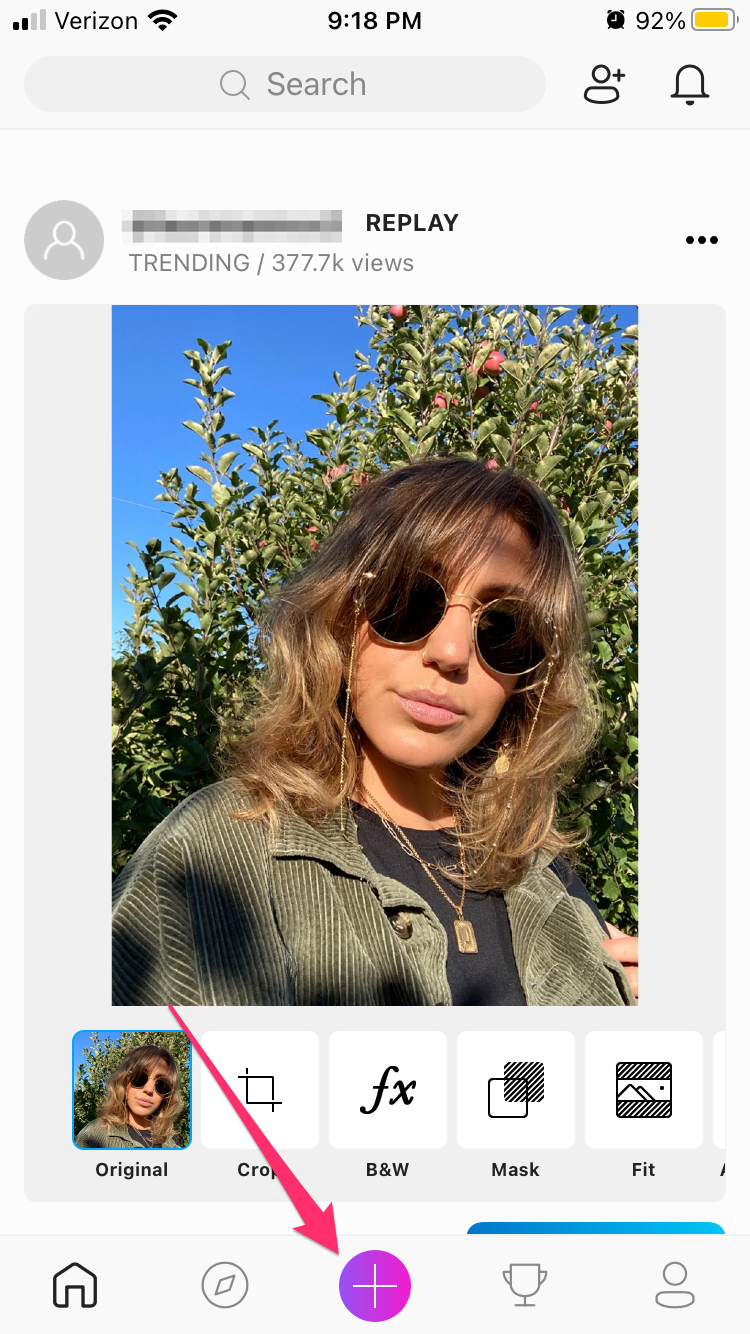Open the trending selfie photo
This screenshot has height=1334, width=750.
375,655
